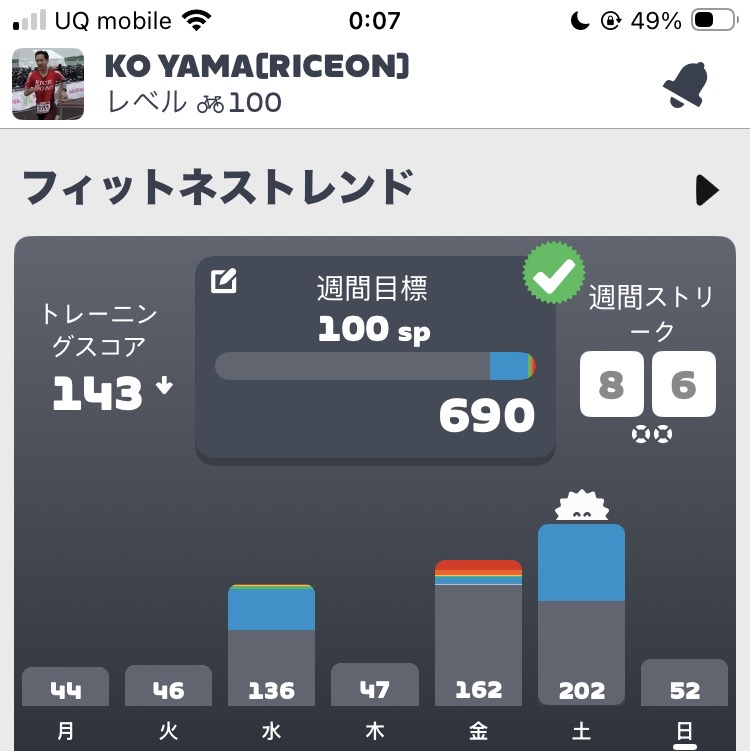Viewport: 750px width, 751px height.
Task: Expand フィットネストレンド with the arrow
Action: pos(707,190)
